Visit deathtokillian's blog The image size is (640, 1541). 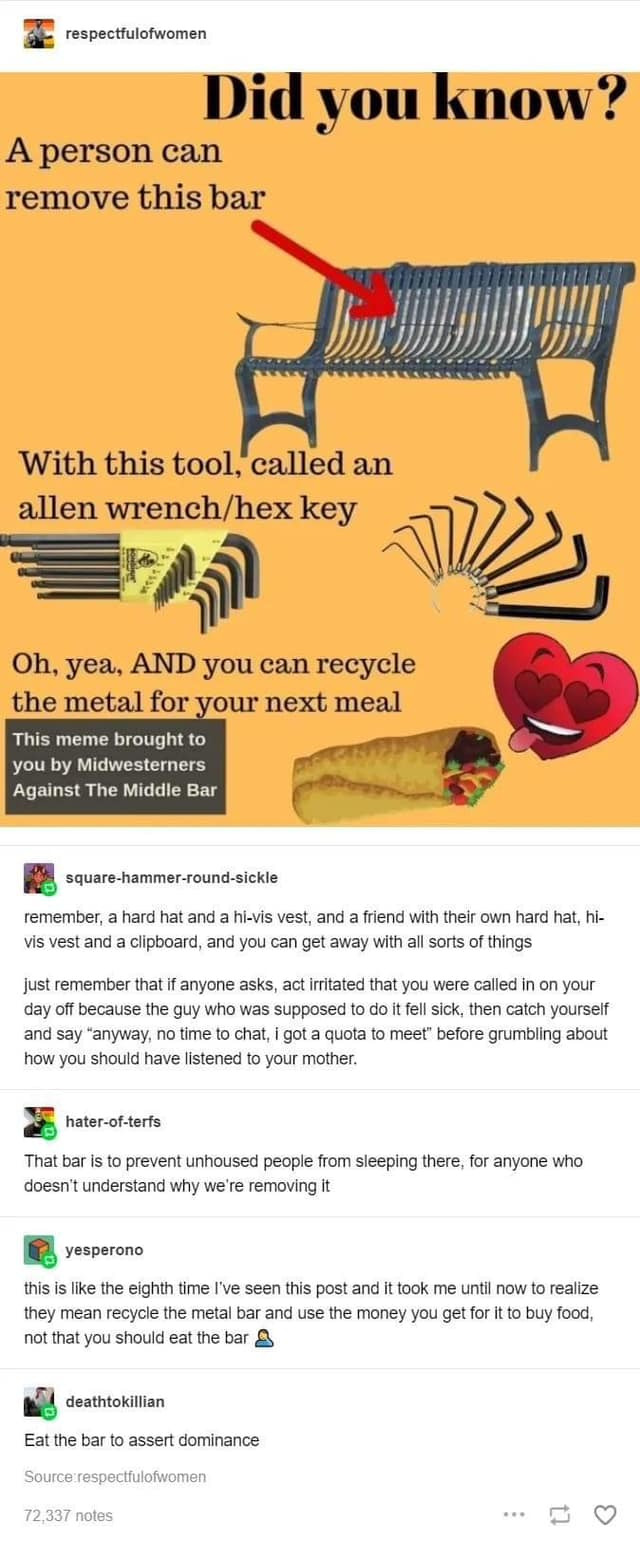115,1401
